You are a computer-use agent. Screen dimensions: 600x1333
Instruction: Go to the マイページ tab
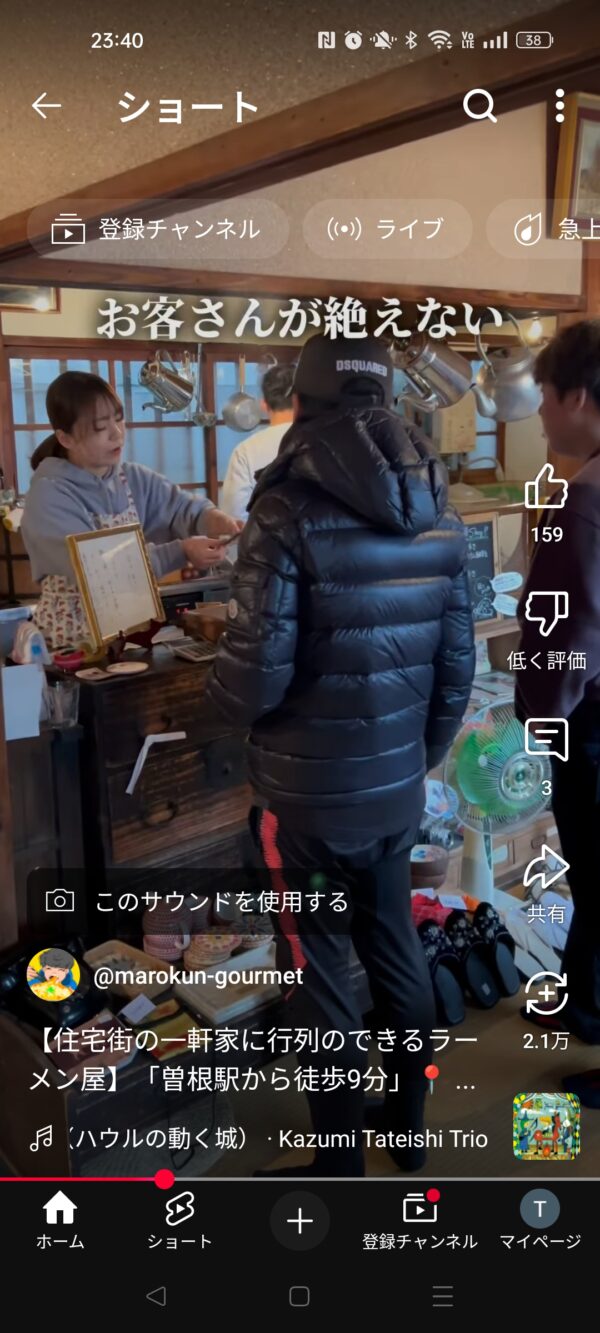pos(540,1220)
